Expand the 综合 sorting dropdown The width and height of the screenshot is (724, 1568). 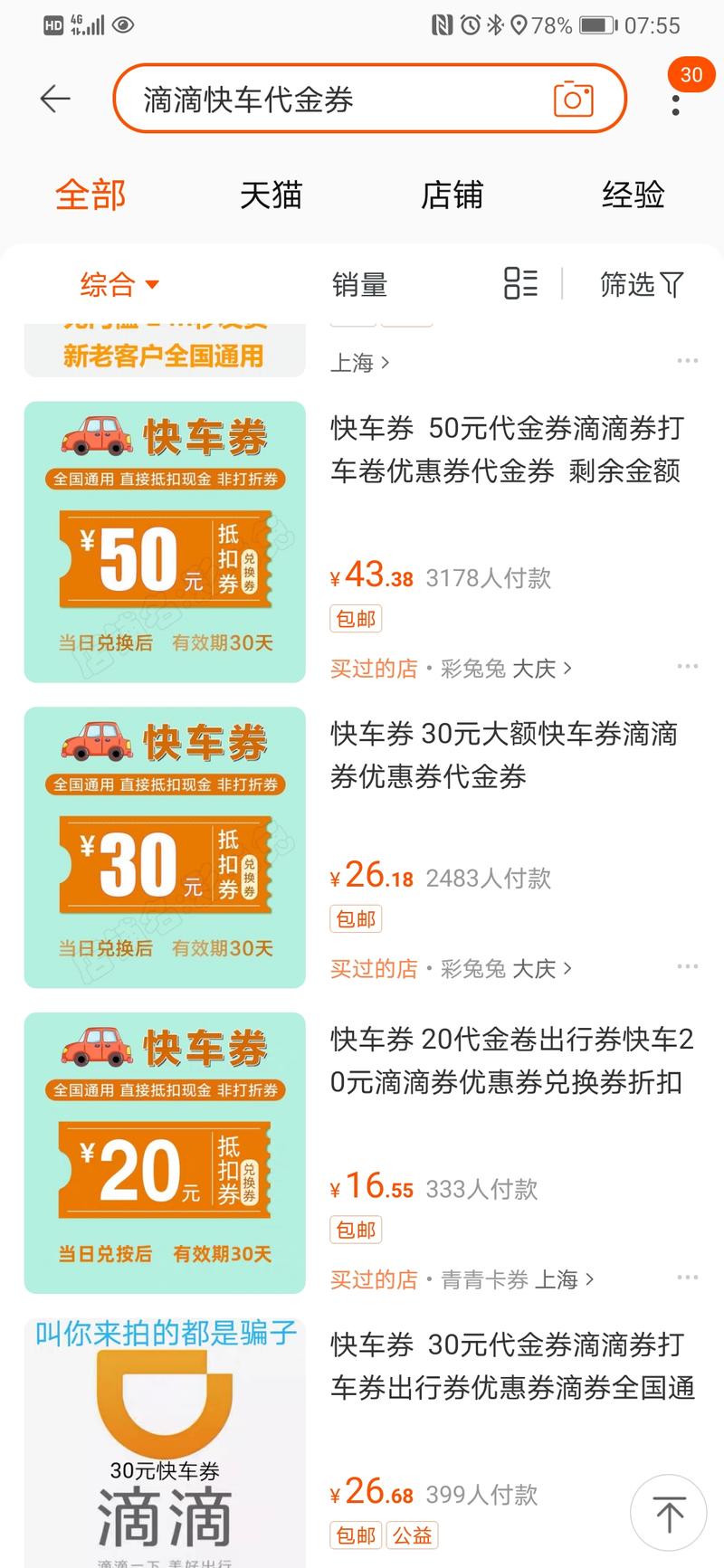[x=118, y=284]
